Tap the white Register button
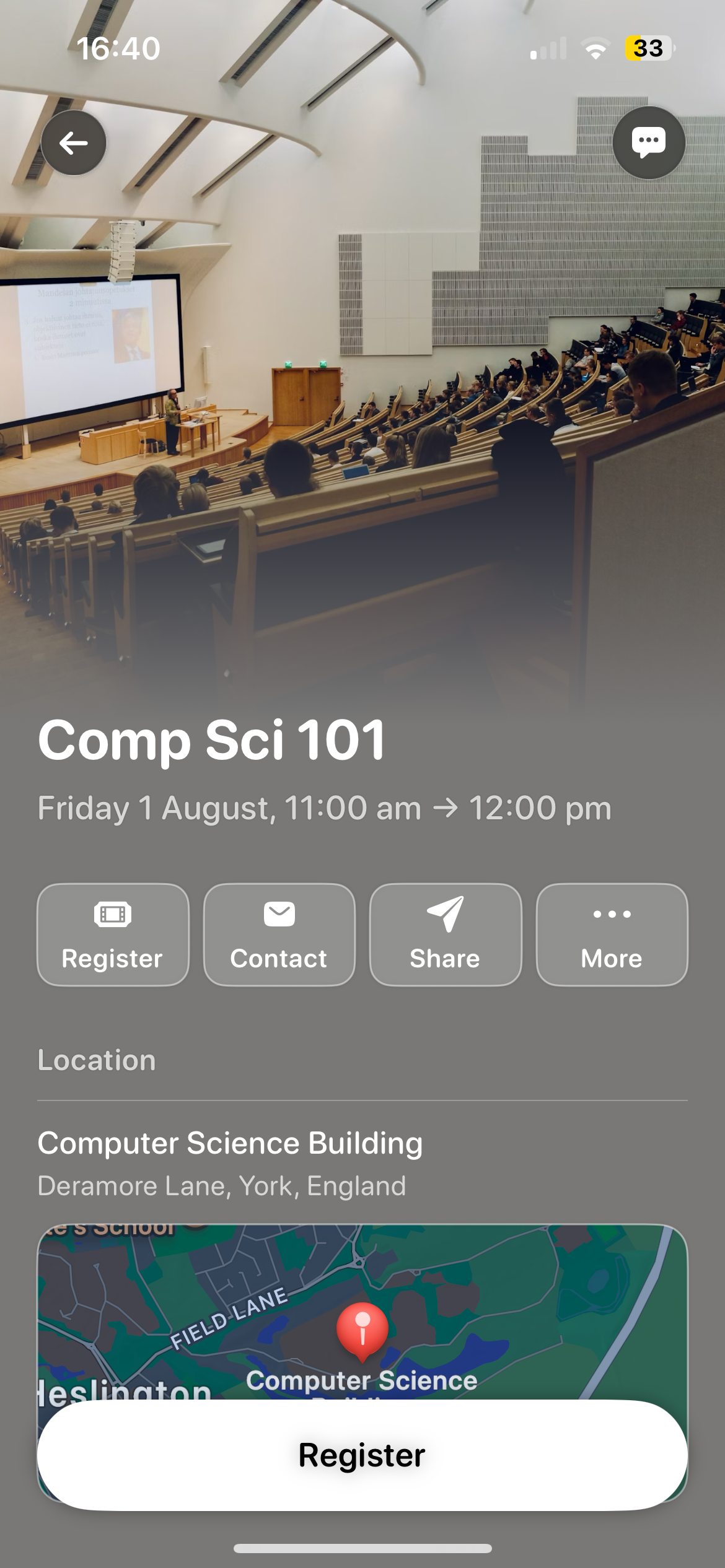 [362, 1455]
